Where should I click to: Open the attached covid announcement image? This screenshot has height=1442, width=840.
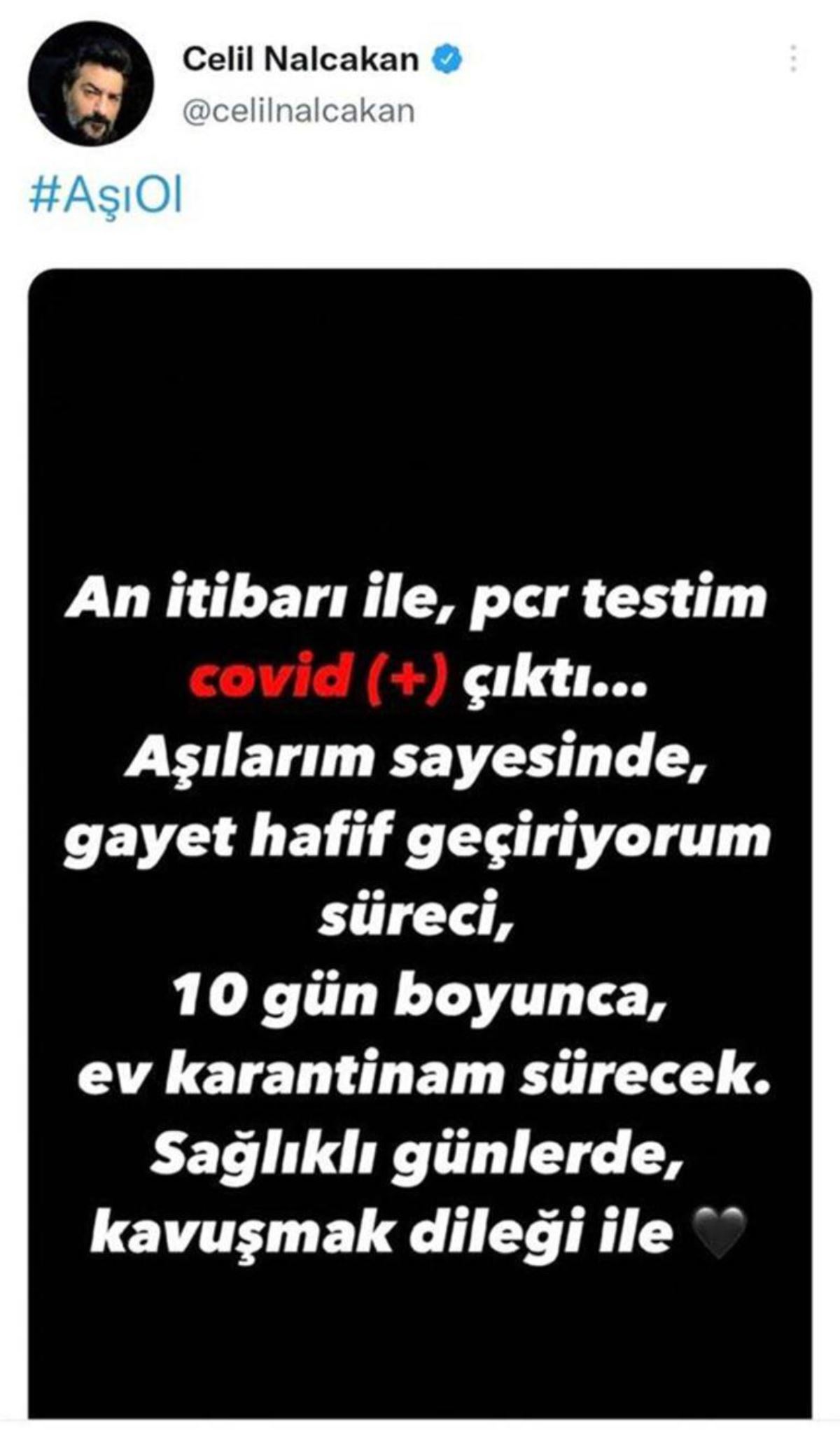tap(420, 840)
